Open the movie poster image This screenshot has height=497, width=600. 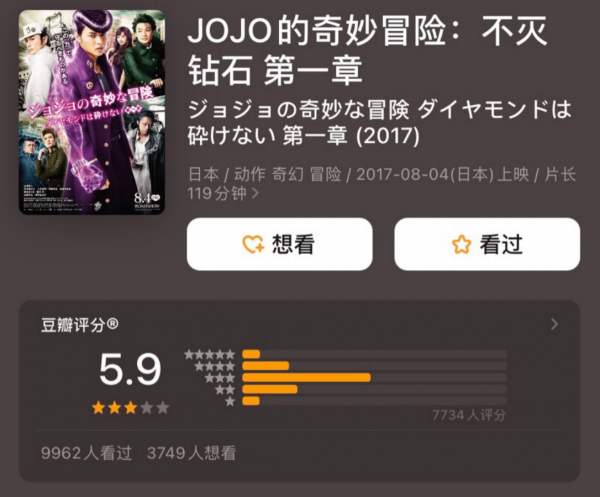(92, 111)
